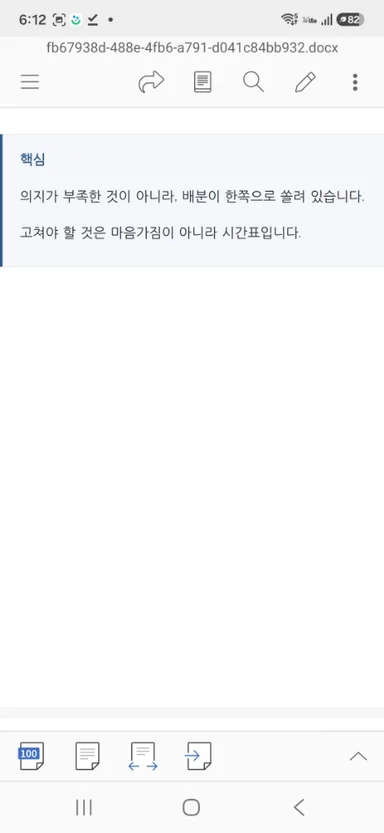384x833 pixels.
Task: Set zoom to 100 percent
Action: pos(31,756)
